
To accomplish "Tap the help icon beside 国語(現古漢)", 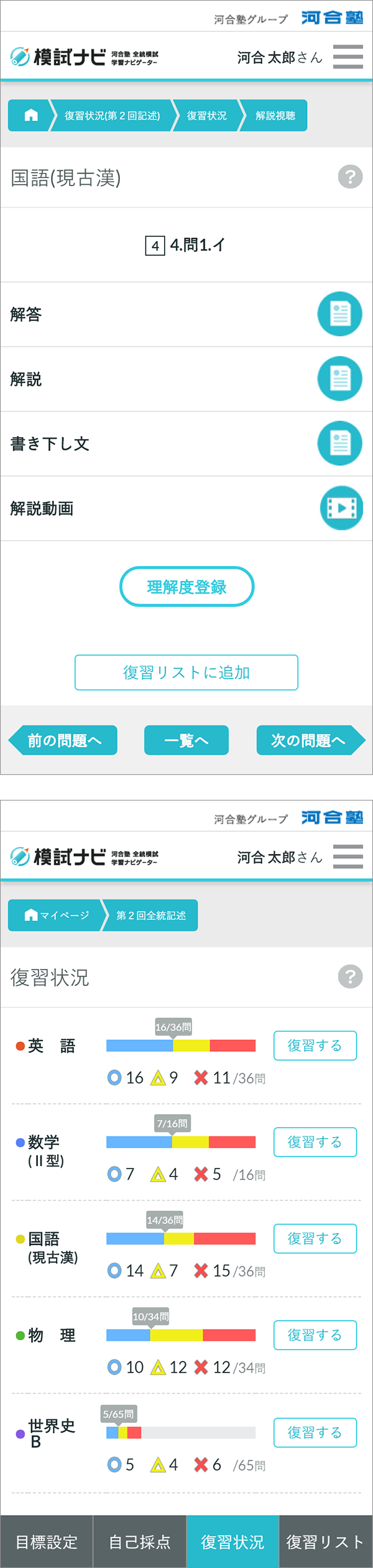I will point(350,177).
